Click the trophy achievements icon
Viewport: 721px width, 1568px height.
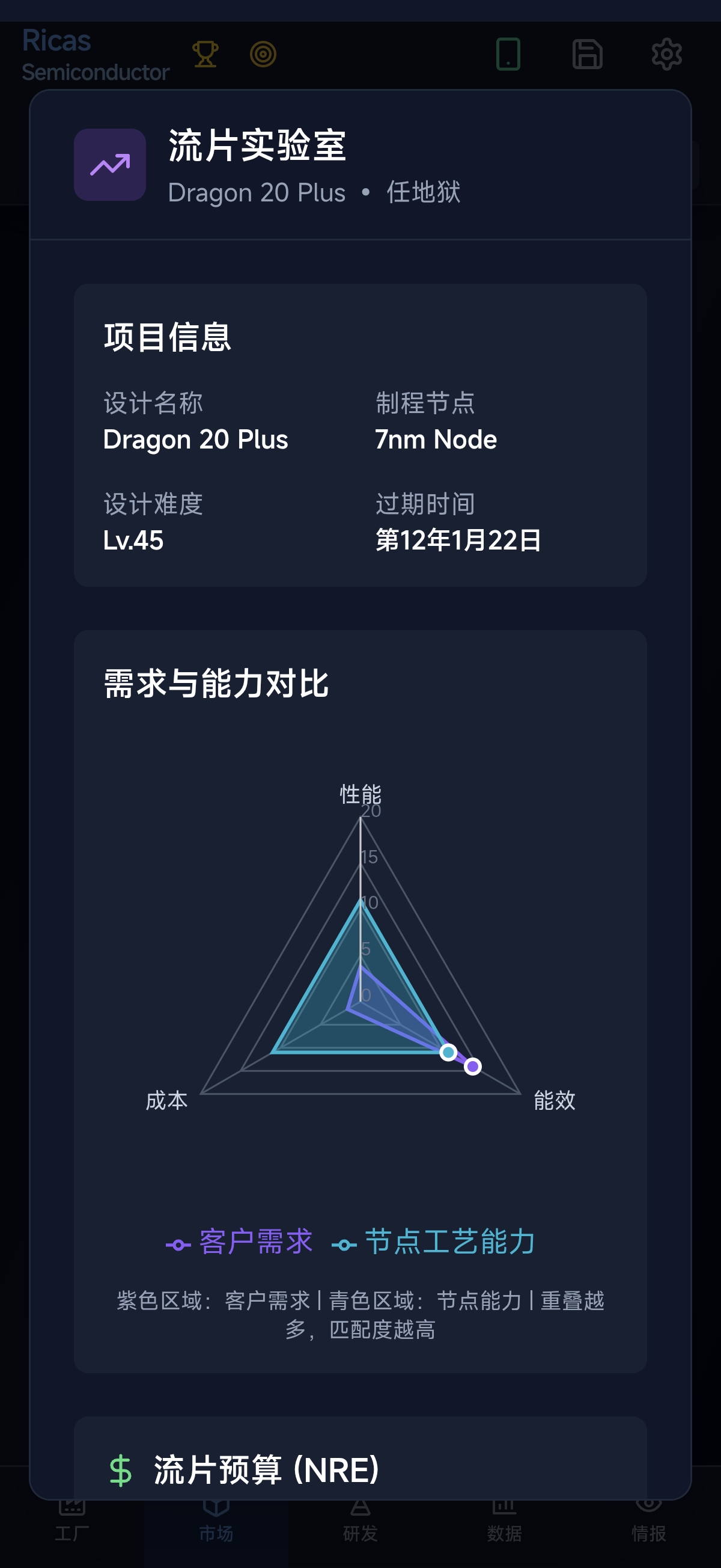(205, 54)
